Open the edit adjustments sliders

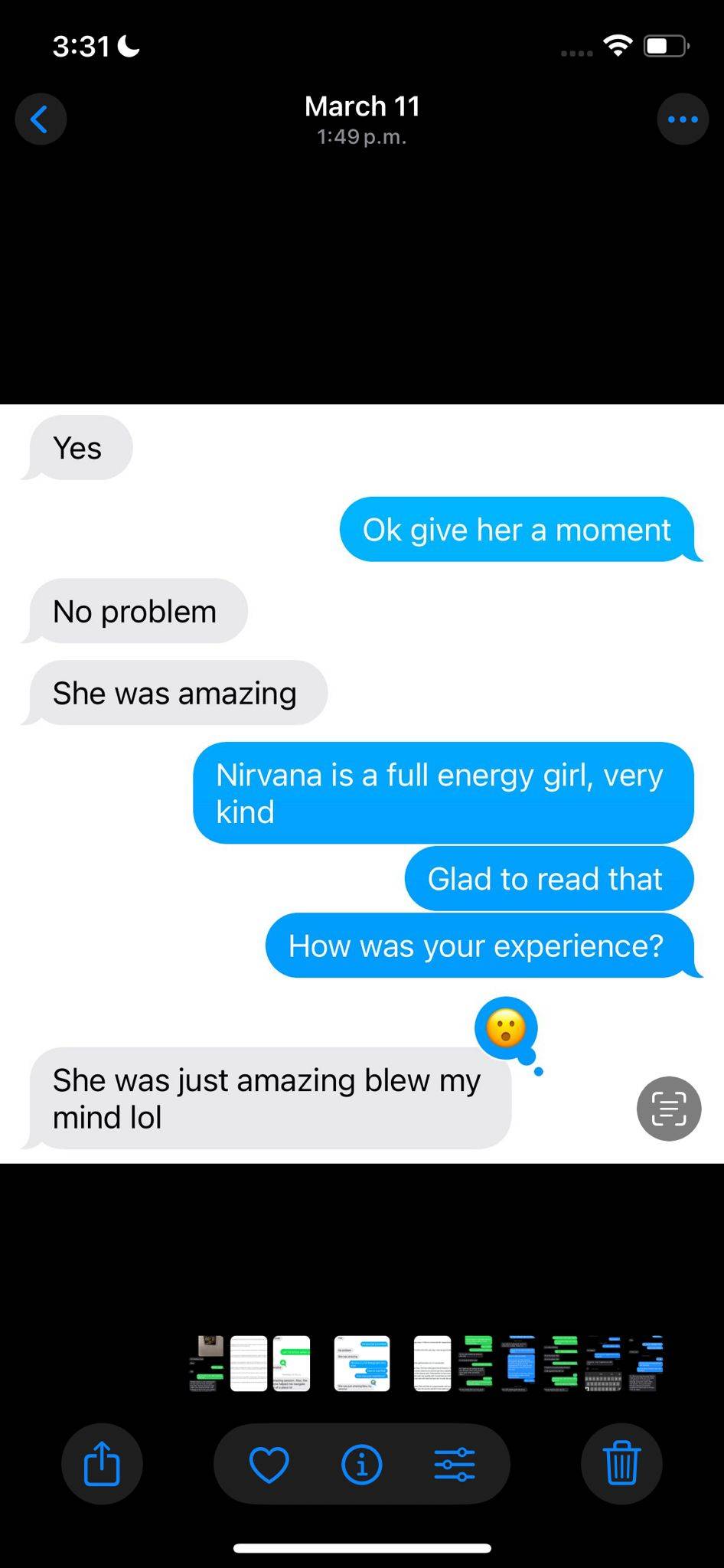(455, 1465)
